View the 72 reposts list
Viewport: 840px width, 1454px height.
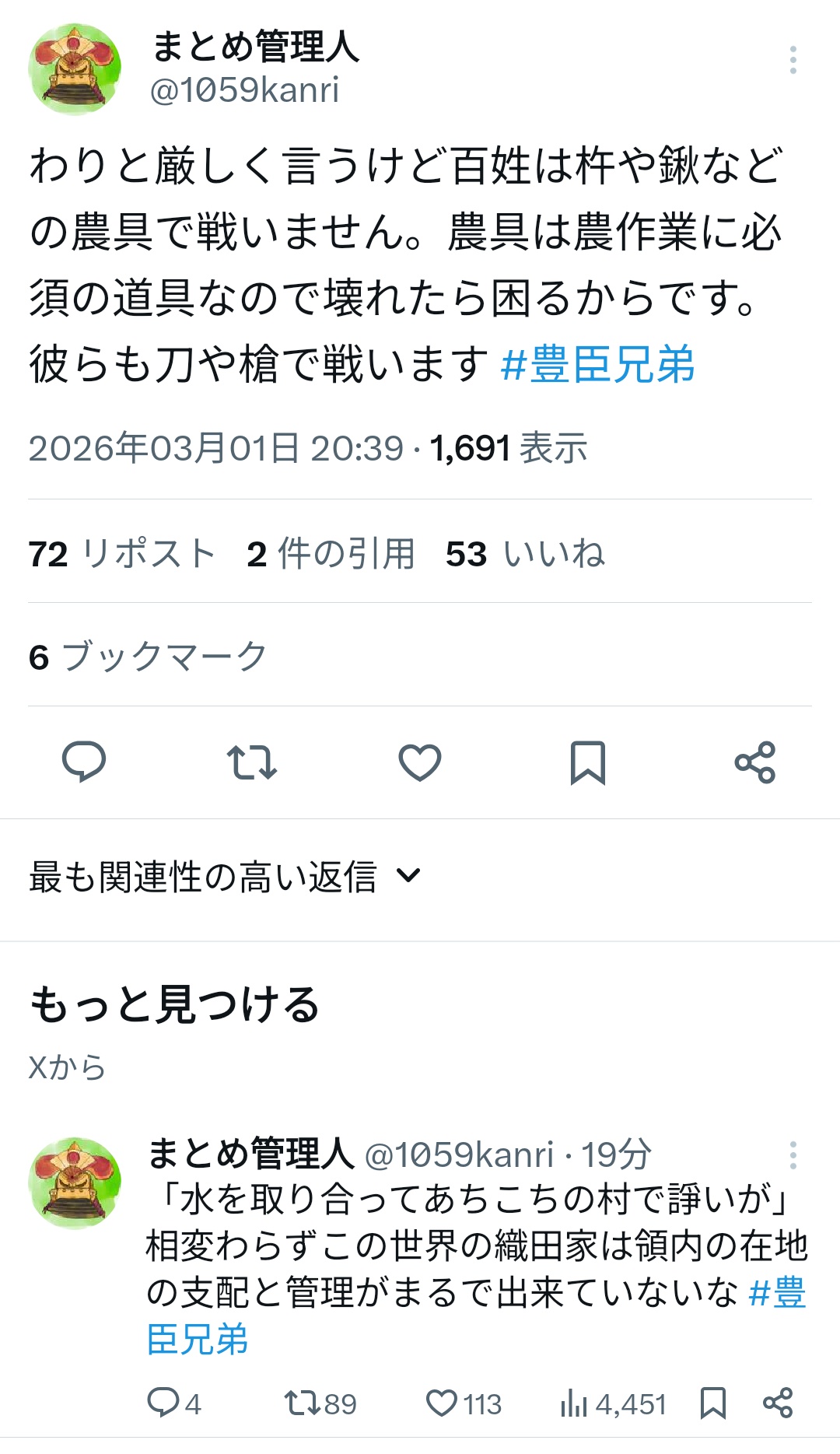coord(121,554)
